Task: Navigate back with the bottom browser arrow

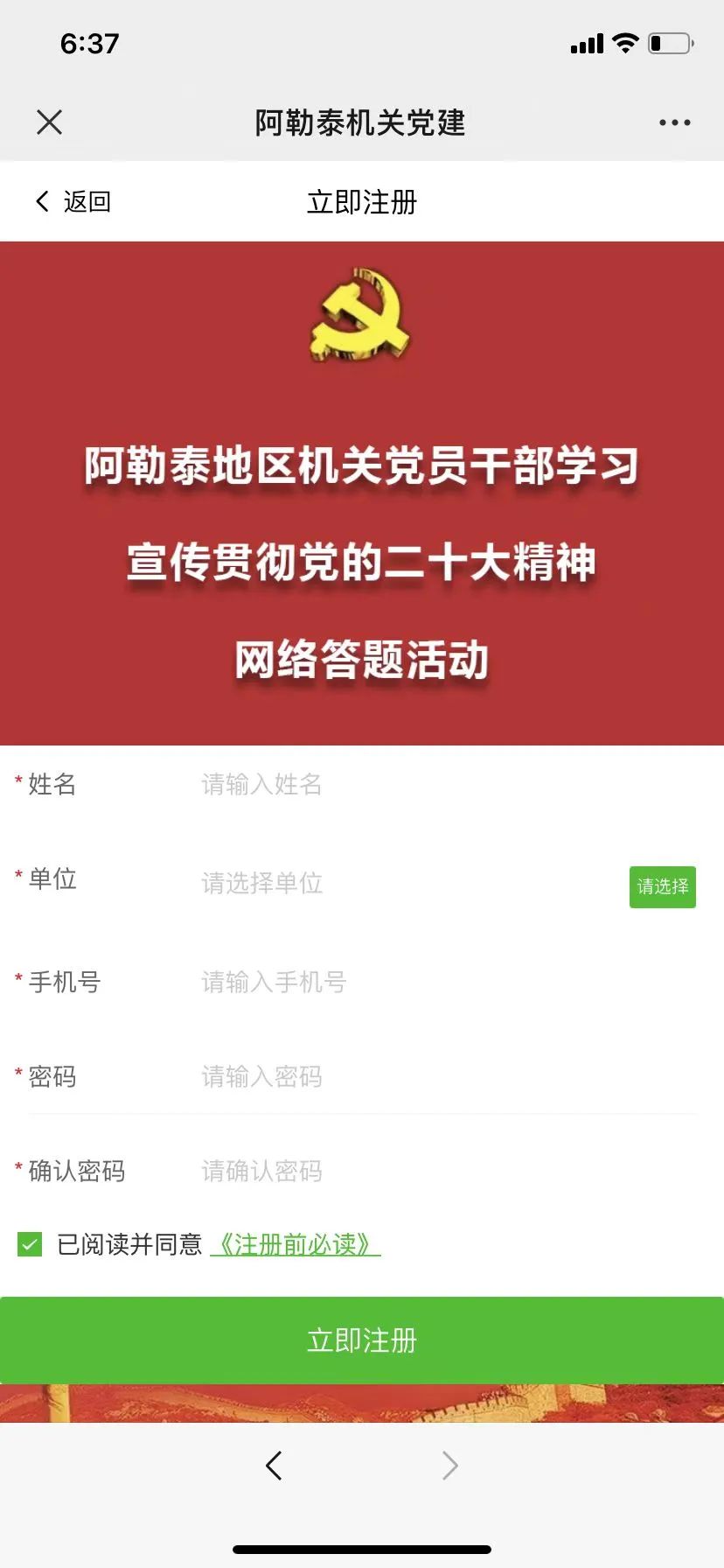Action: (274, 1466)
